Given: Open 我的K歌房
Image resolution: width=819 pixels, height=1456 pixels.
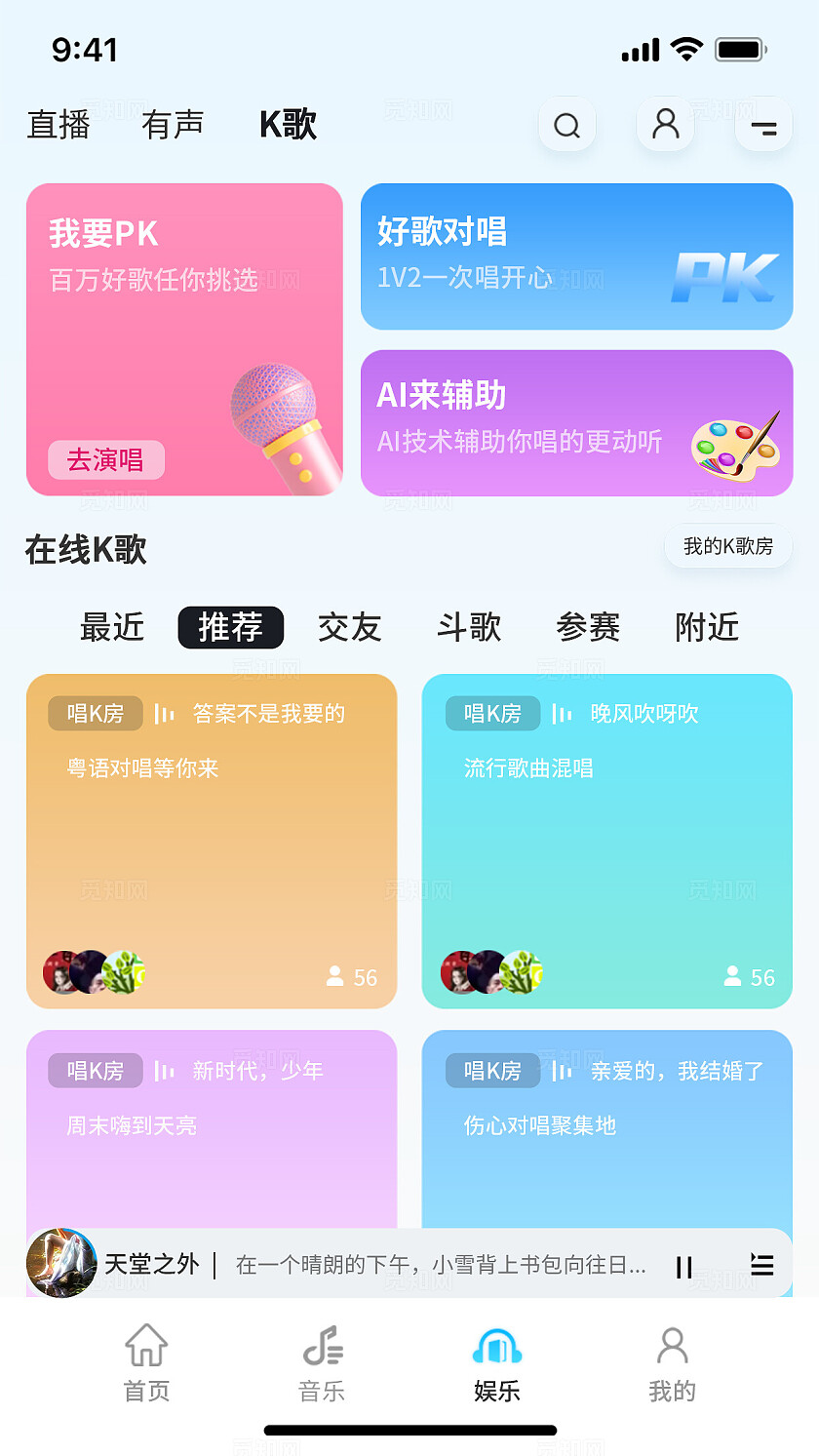Looking at the screenshot, I should tap(727, 546).
